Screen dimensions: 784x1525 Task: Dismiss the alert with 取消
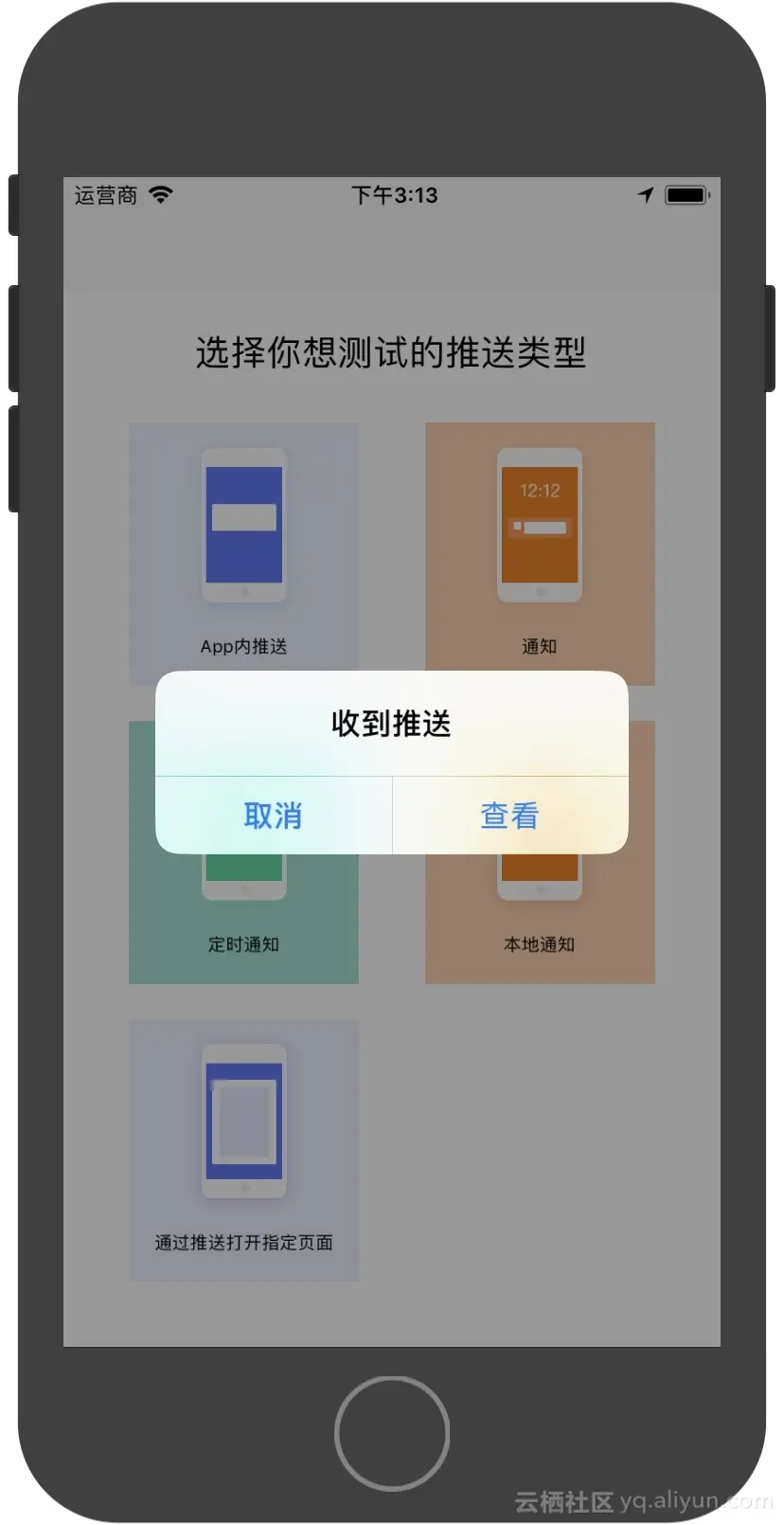click(273, 816)
